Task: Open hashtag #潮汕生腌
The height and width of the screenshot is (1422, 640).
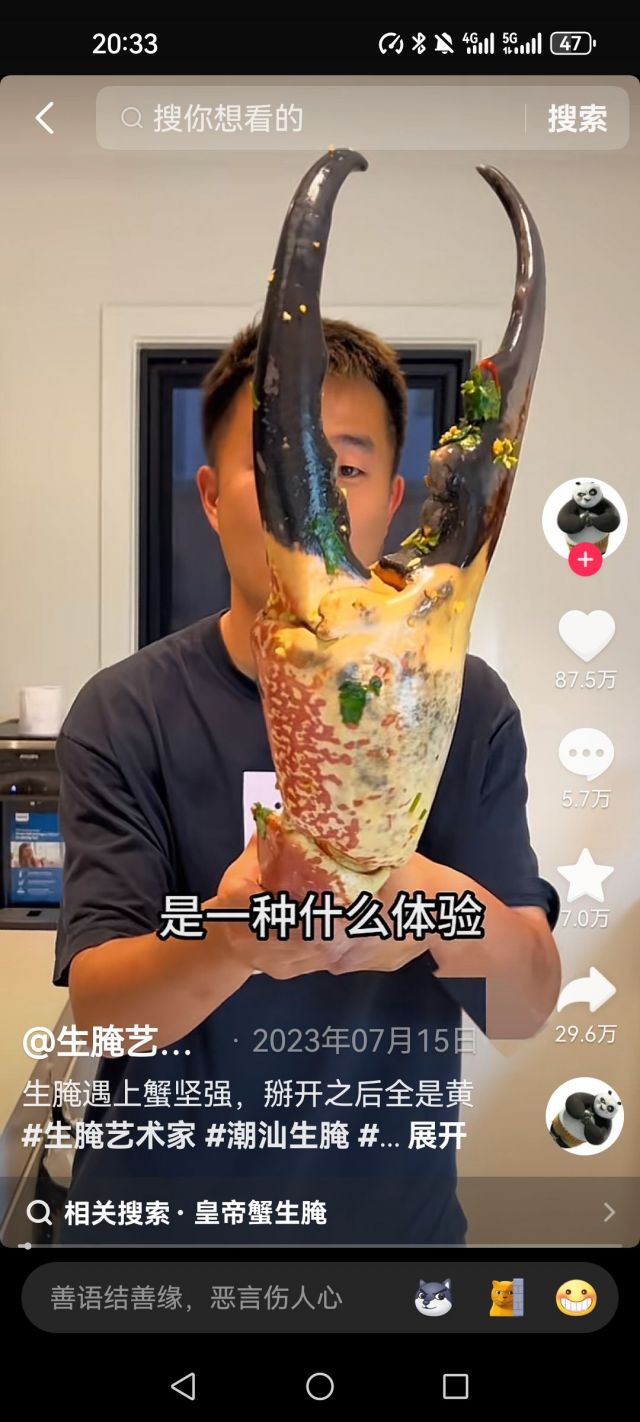Action: pos(277,1136)
